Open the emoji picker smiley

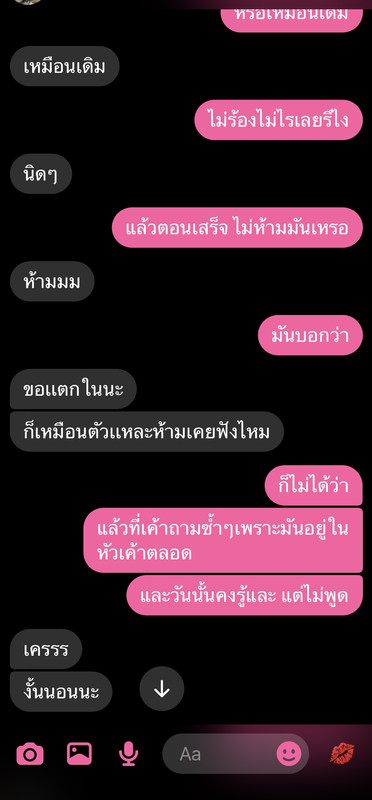pyautogui.click(x=289, y=754)
